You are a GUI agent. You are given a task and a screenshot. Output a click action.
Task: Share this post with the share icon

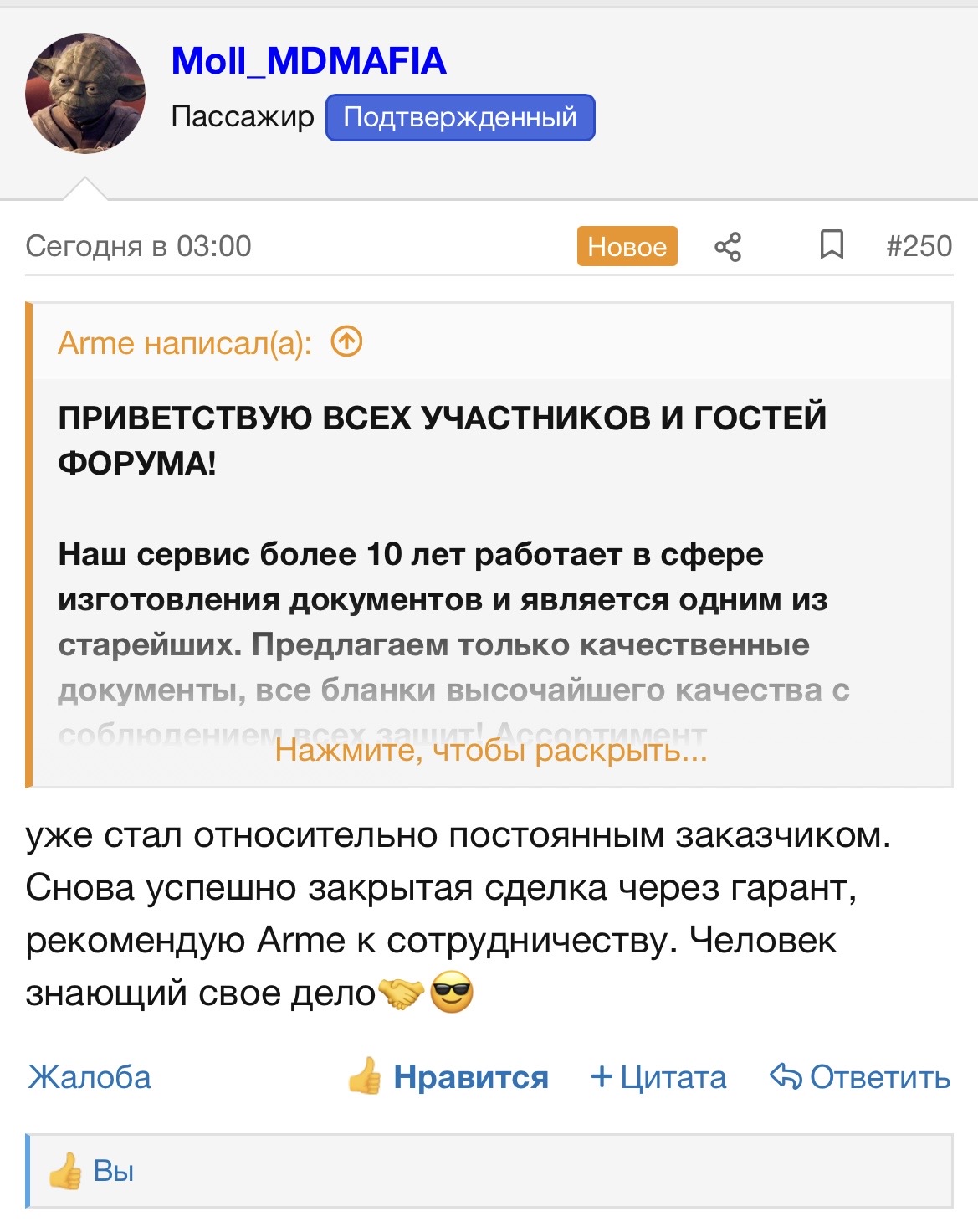(x=728, y=247)
